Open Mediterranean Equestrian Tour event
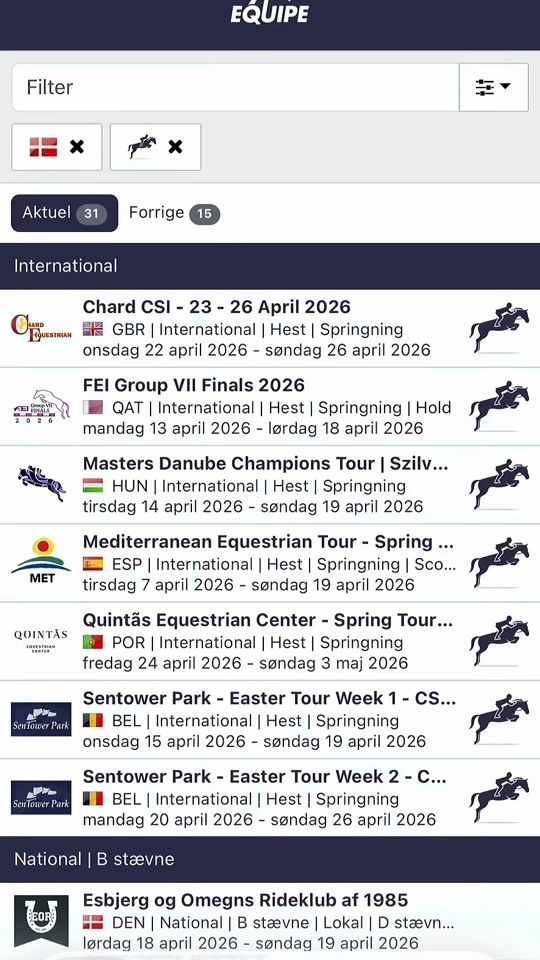The image size is (540, 960). 270,563
